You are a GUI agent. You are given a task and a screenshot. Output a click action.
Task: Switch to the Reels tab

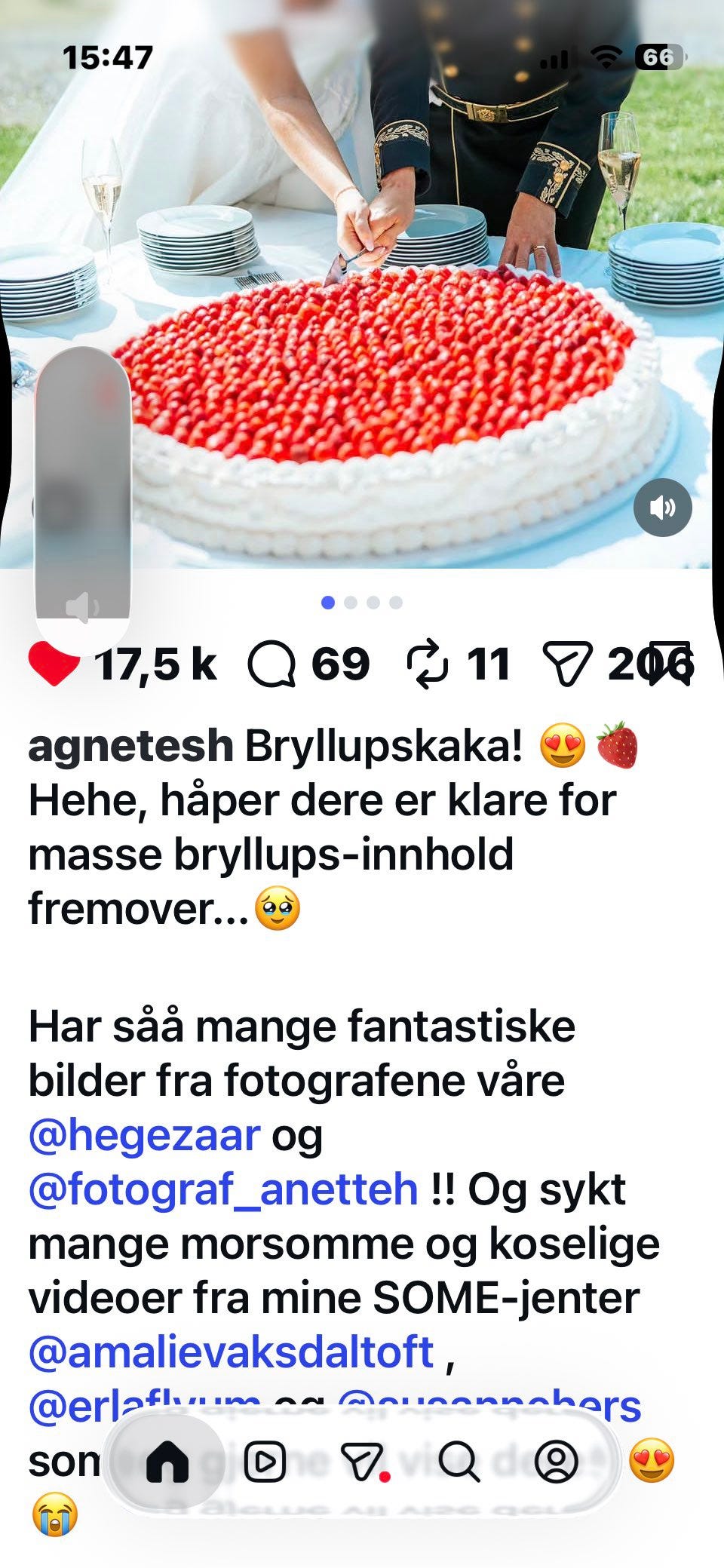click(x=265, y=1462)
